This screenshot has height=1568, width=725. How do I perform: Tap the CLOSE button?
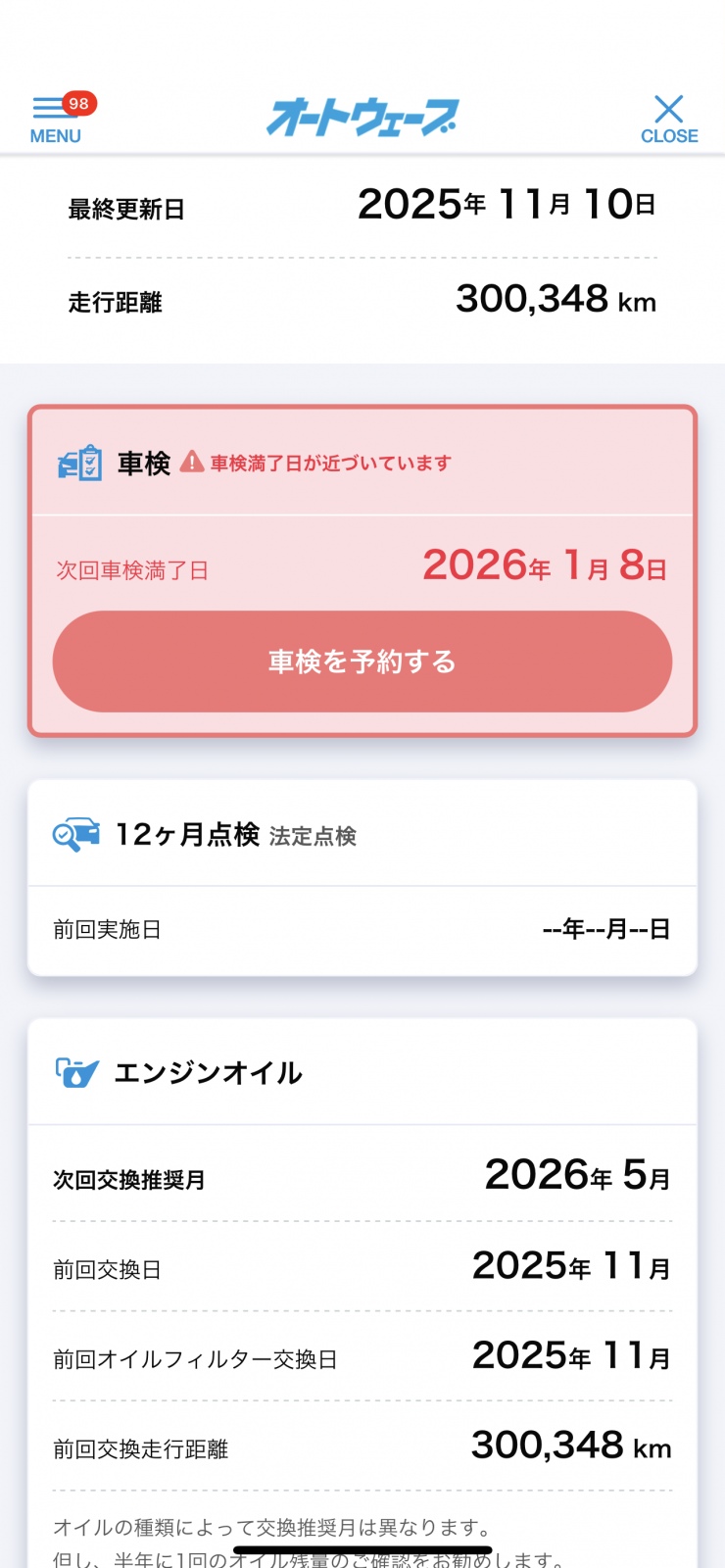click(669, 120)
